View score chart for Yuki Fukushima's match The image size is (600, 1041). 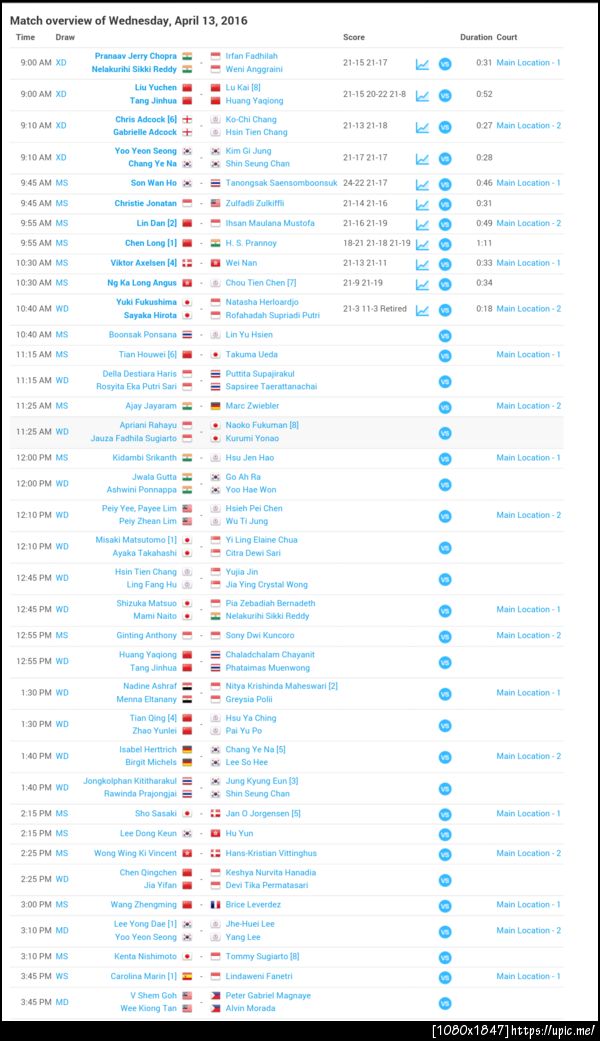[x=423, y=310]
